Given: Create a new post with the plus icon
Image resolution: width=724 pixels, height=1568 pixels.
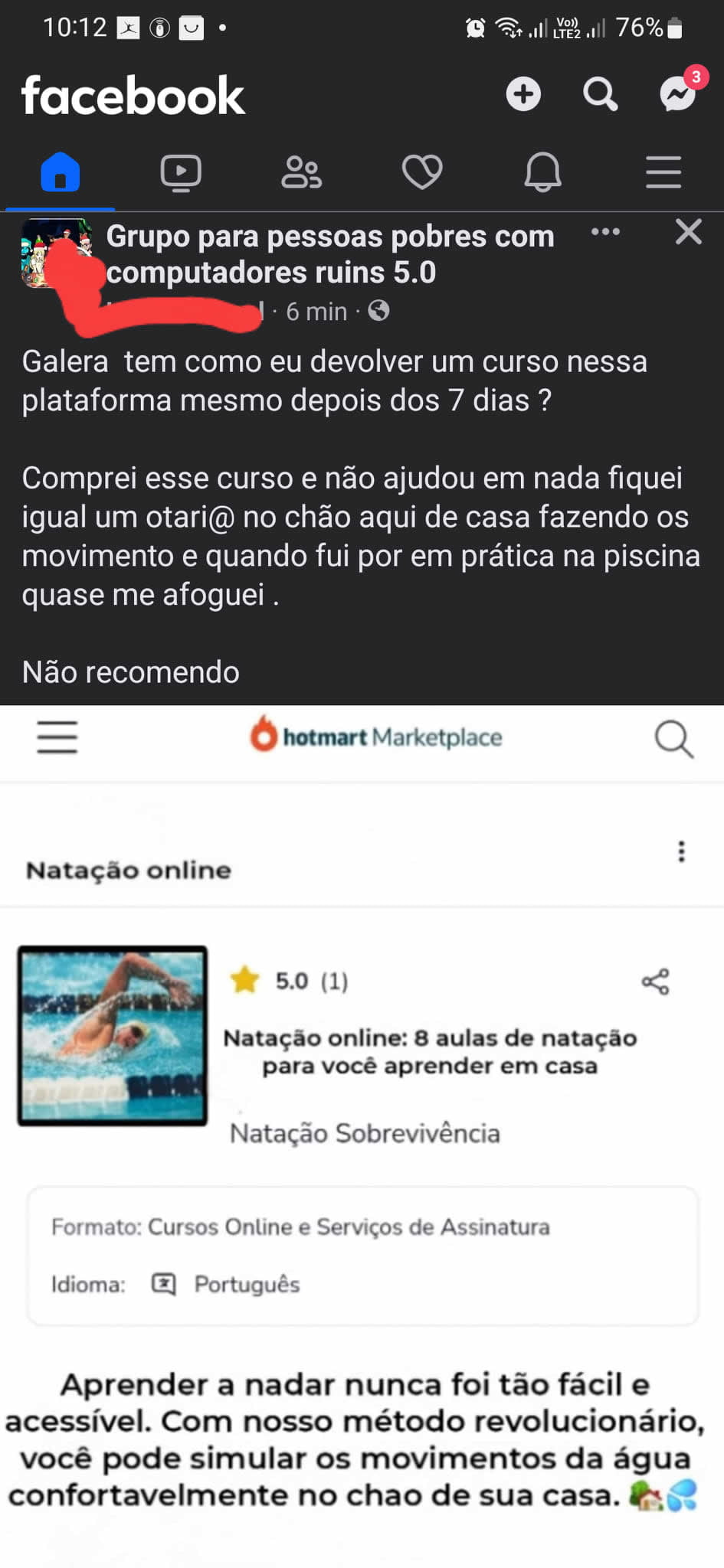Looking at the screenshot, I should tap(523, 95).
